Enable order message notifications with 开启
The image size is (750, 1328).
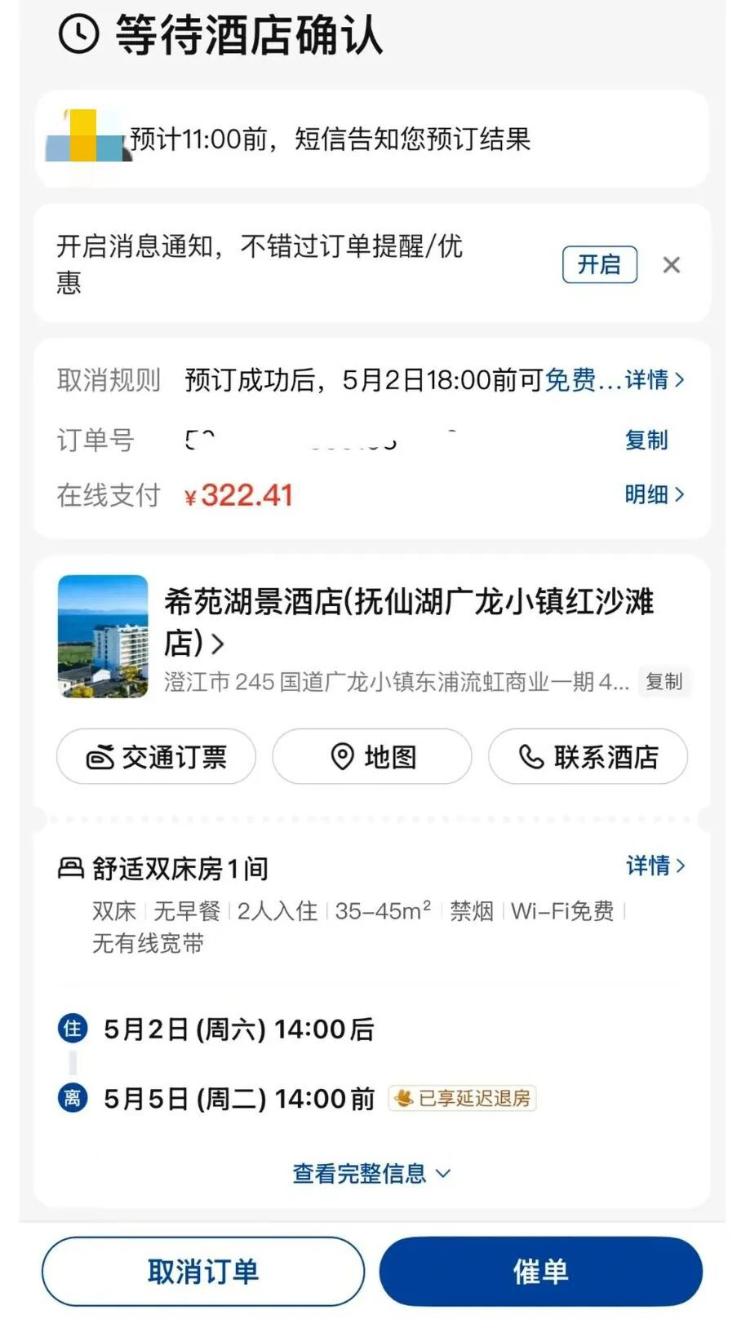point(599,265)
